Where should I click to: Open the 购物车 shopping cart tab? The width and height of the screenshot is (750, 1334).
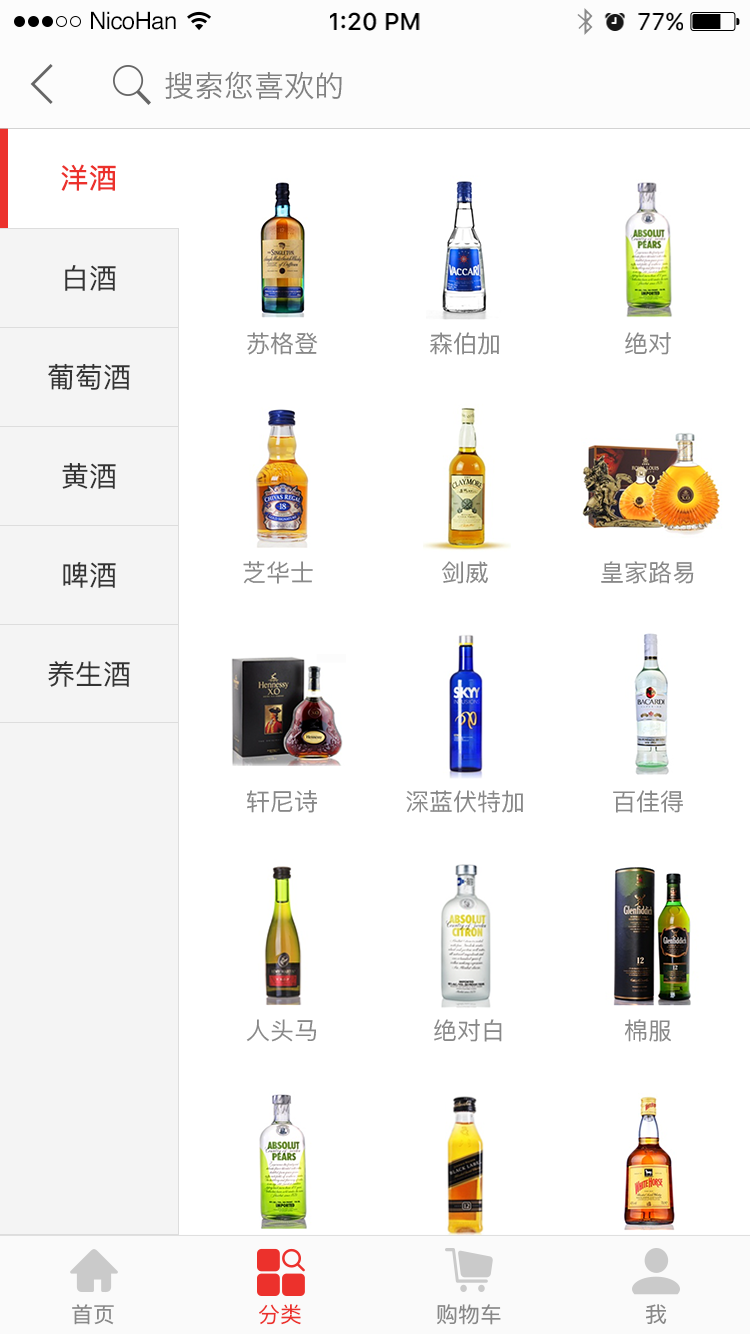[468, 1286]
